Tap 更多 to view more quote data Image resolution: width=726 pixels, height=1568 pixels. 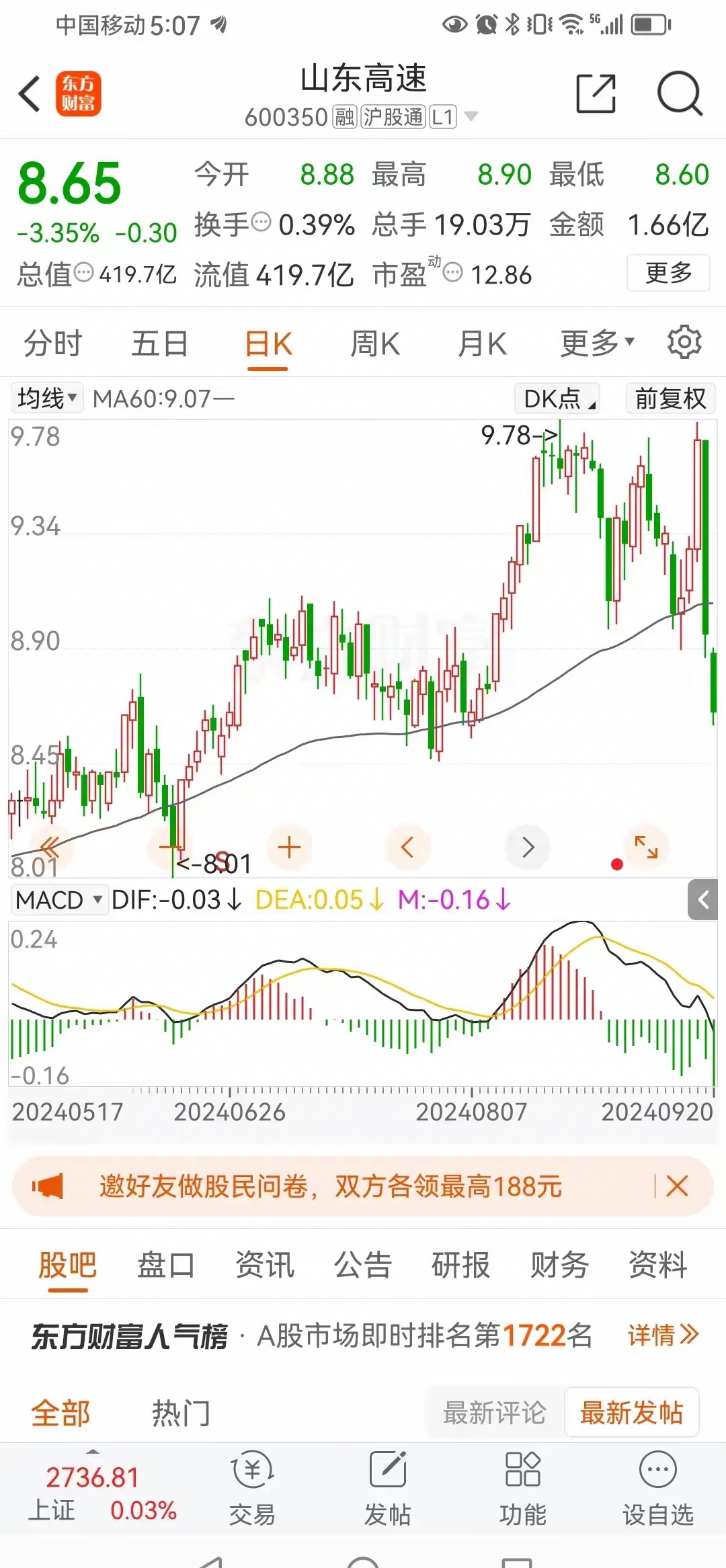point(668,273)
